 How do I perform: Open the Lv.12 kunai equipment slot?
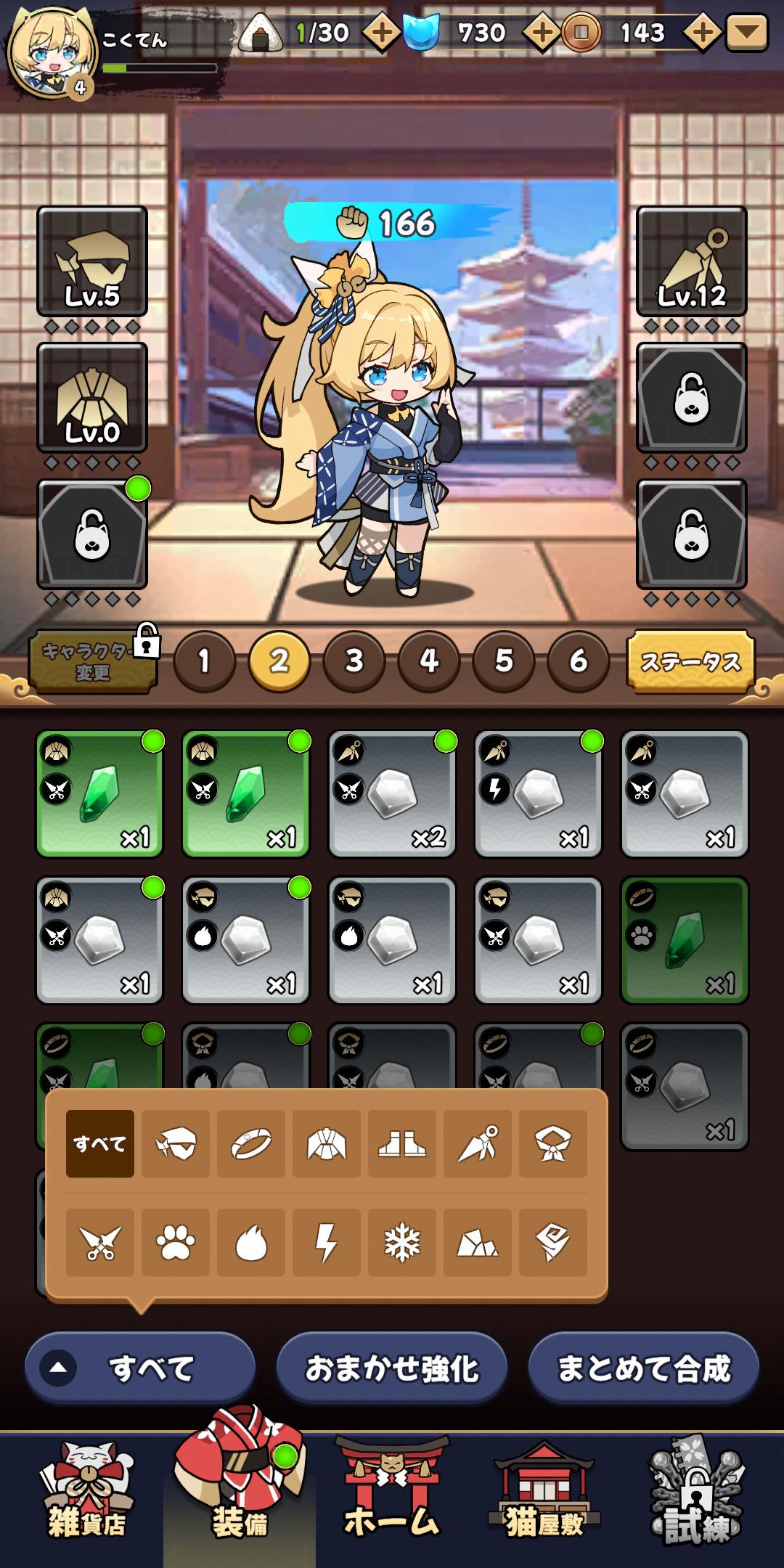[691, 261]
